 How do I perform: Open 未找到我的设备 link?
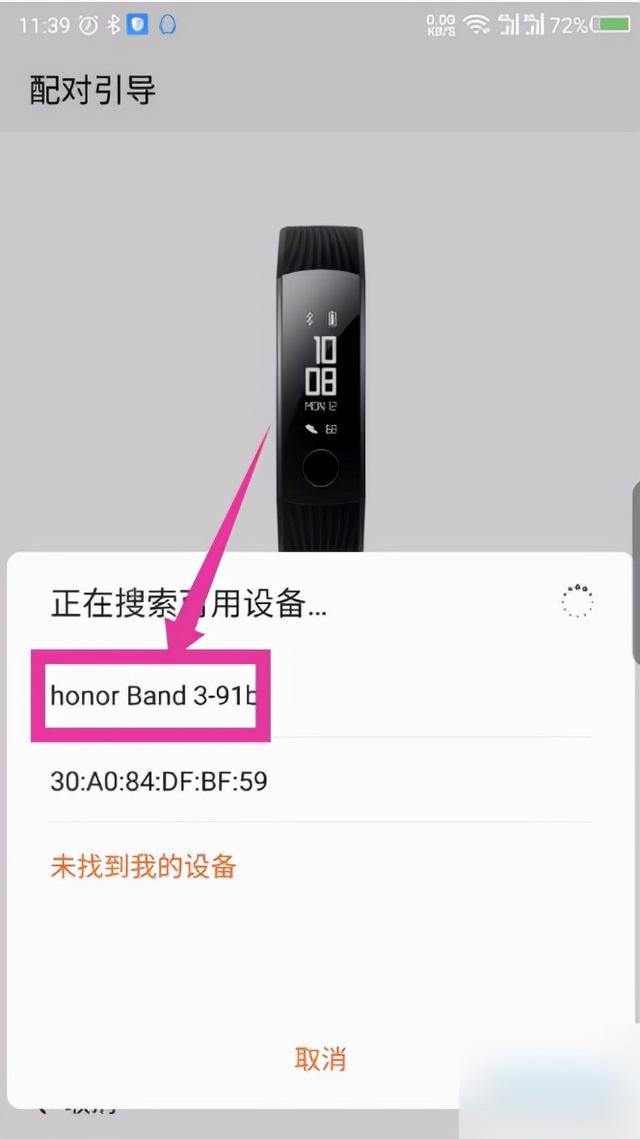tap(143, 866)
